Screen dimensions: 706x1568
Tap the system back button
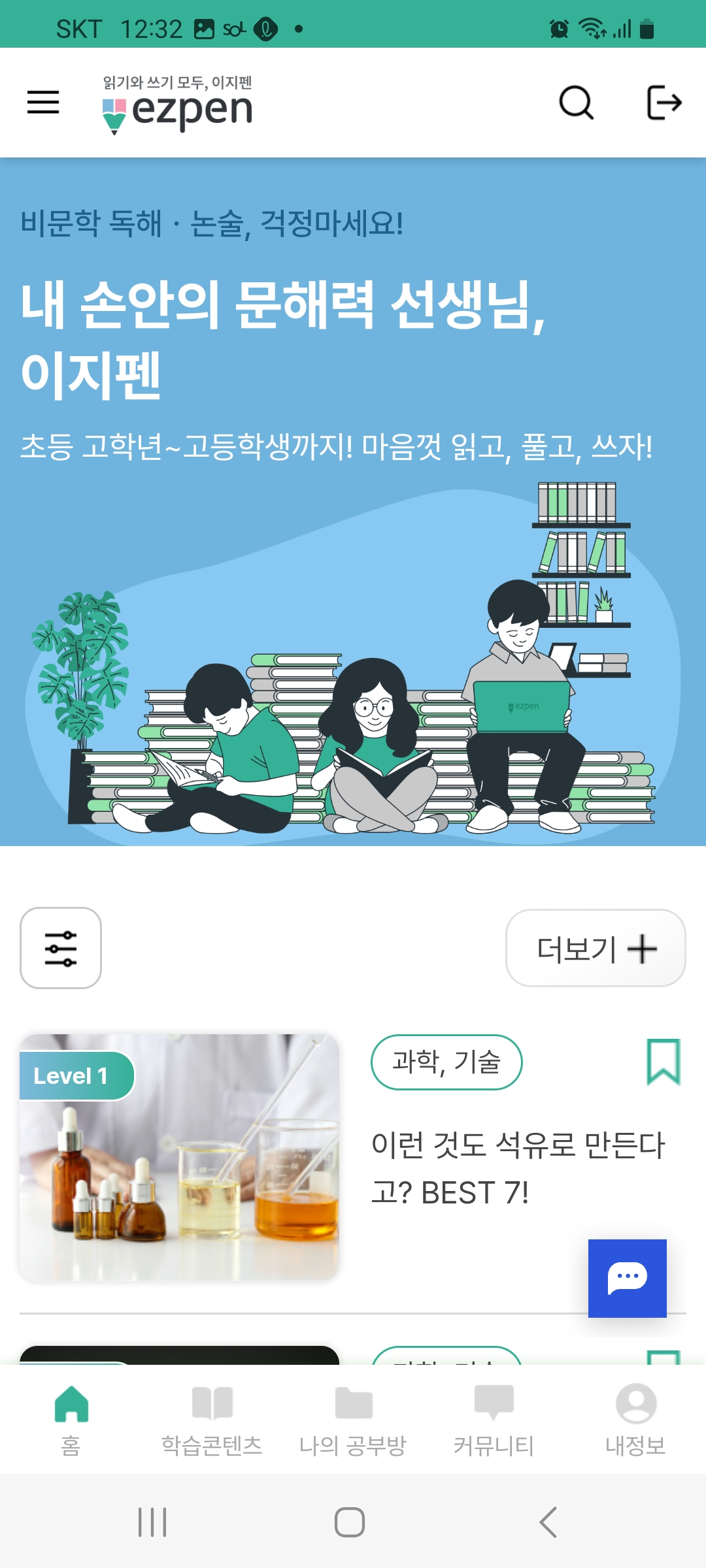pos(548,1522)
